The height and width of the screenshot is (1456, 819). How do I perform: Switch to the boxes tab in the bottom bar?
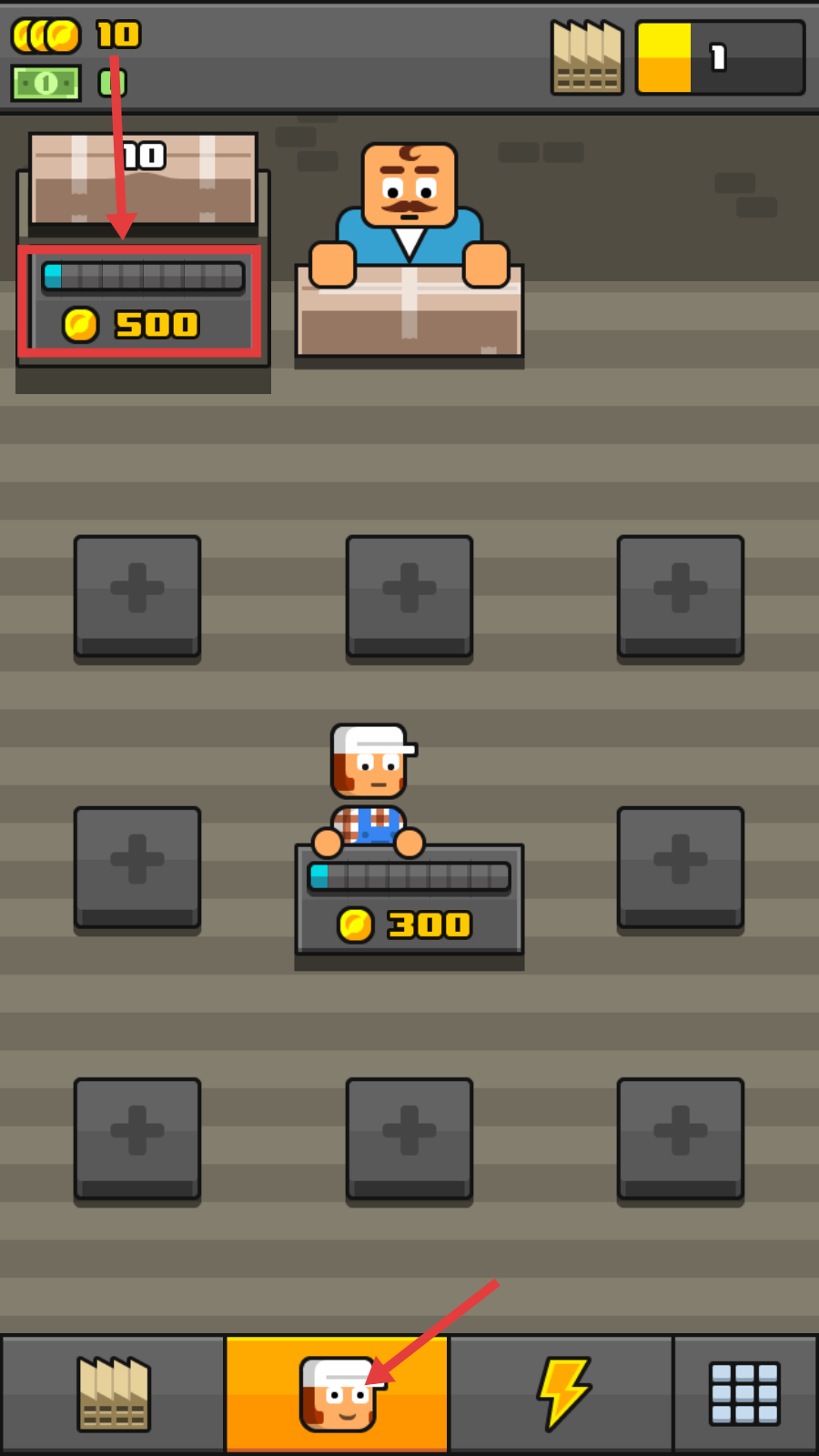click(113, 1393)
